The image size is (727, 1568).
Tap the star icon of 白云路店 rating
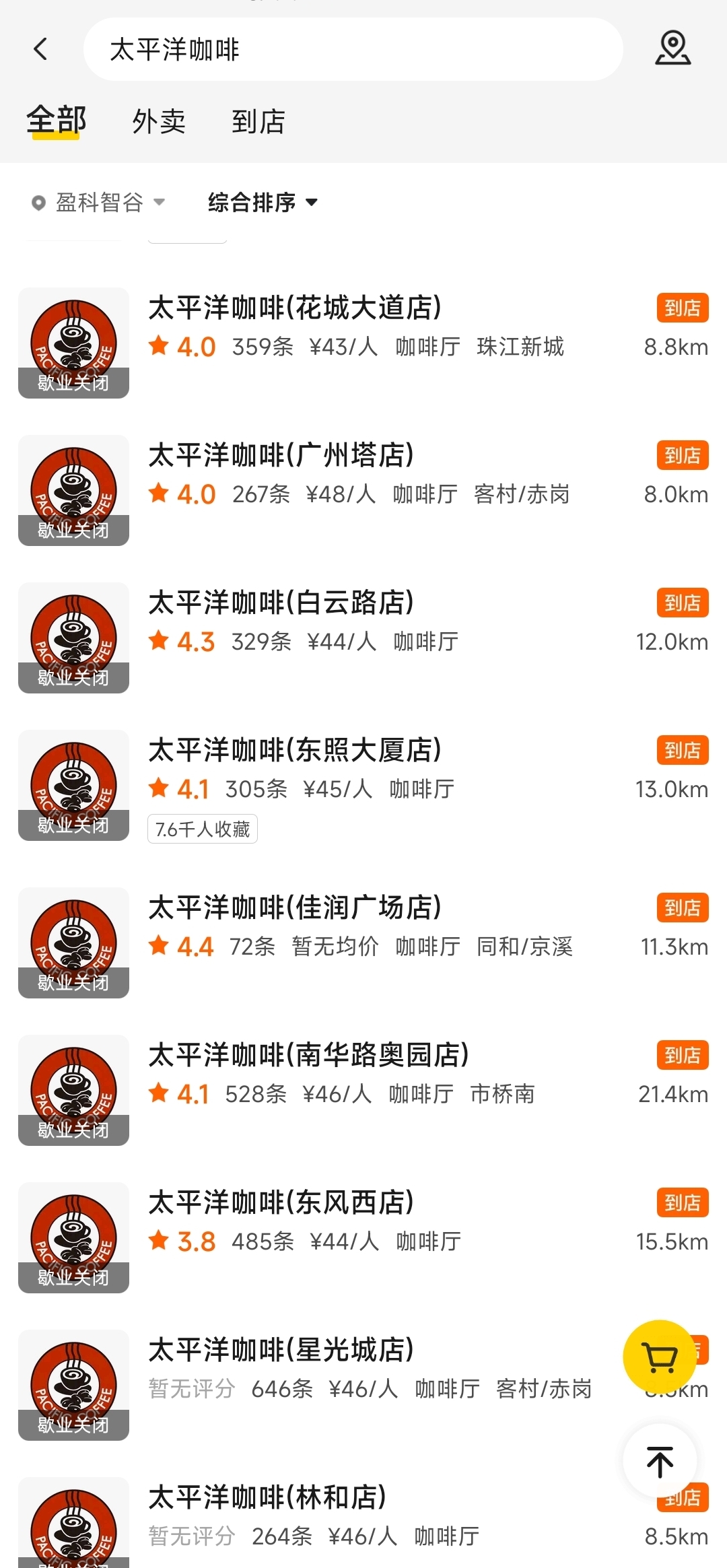160,642
